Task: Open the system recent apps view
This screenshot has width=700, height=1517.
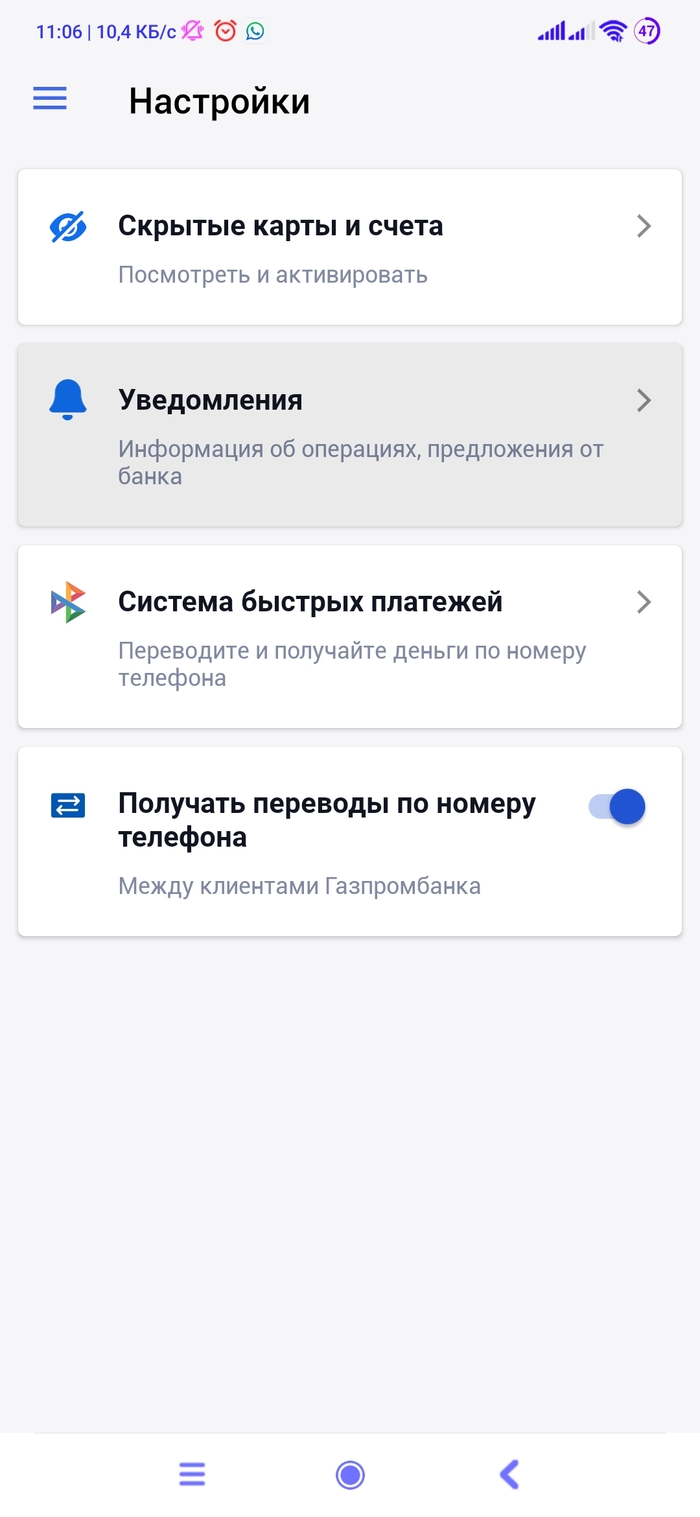Action: point(192,1474)
